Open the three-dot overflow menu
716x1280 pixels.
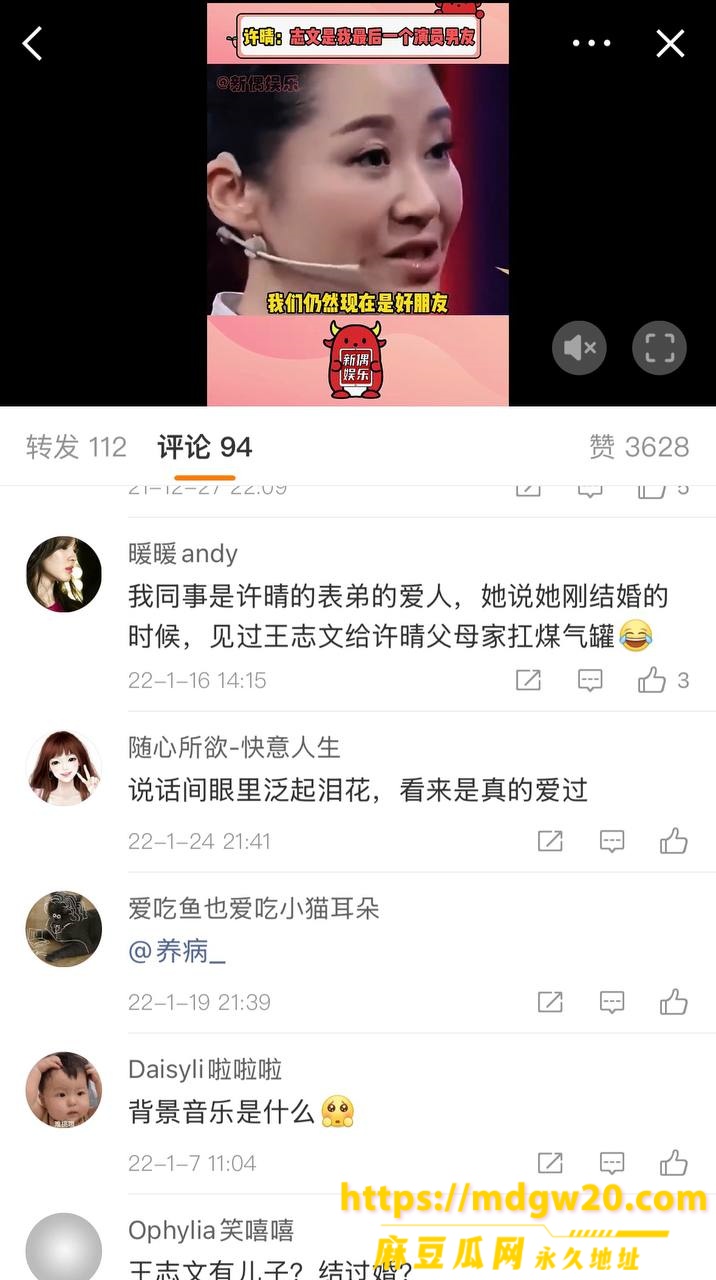[591, 43]
